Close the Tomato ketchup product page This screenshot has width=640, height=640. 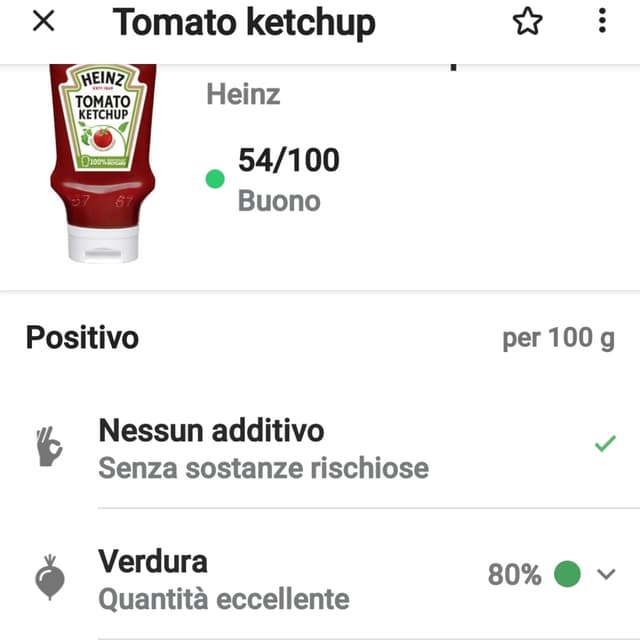pyautogui.click(x=43, y=22)
